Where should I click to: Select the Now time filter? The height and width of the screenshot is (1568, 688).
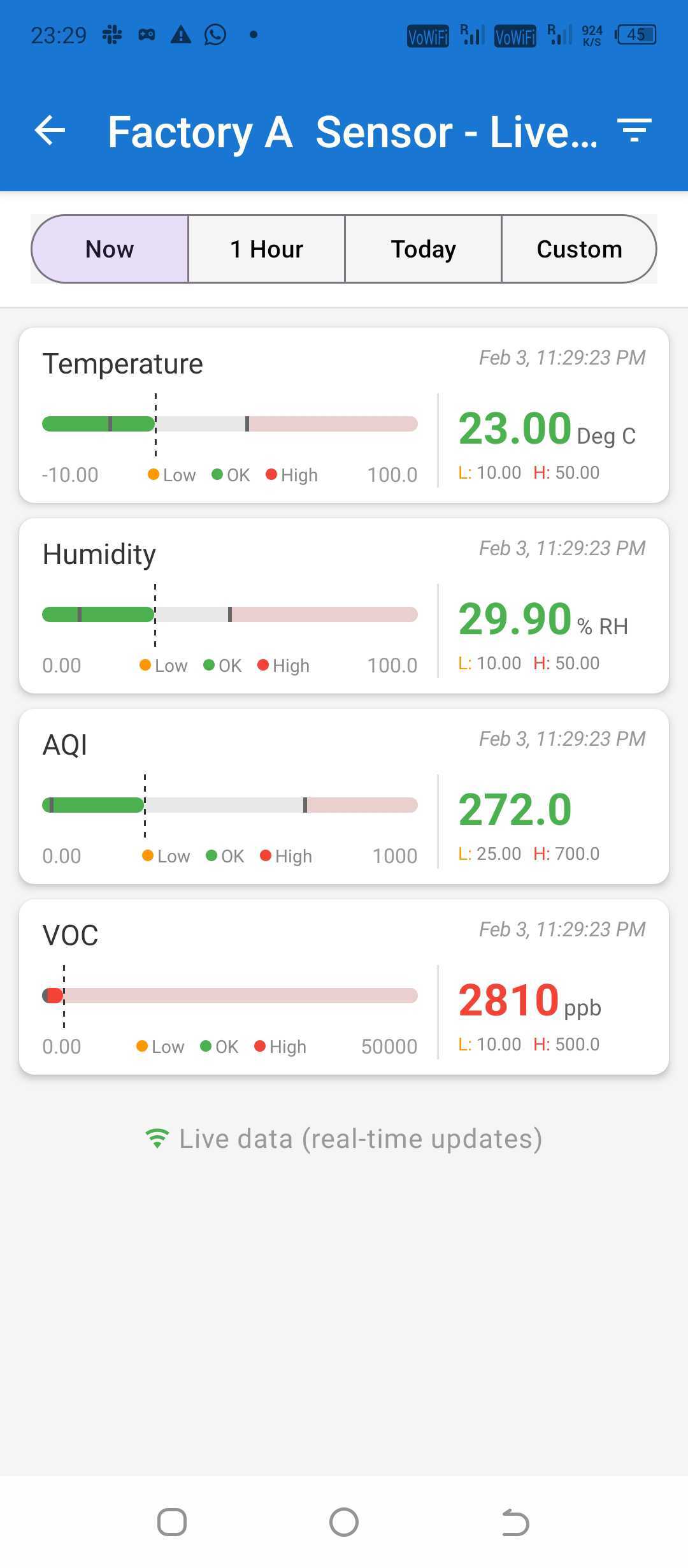click(x=108, y=249)
